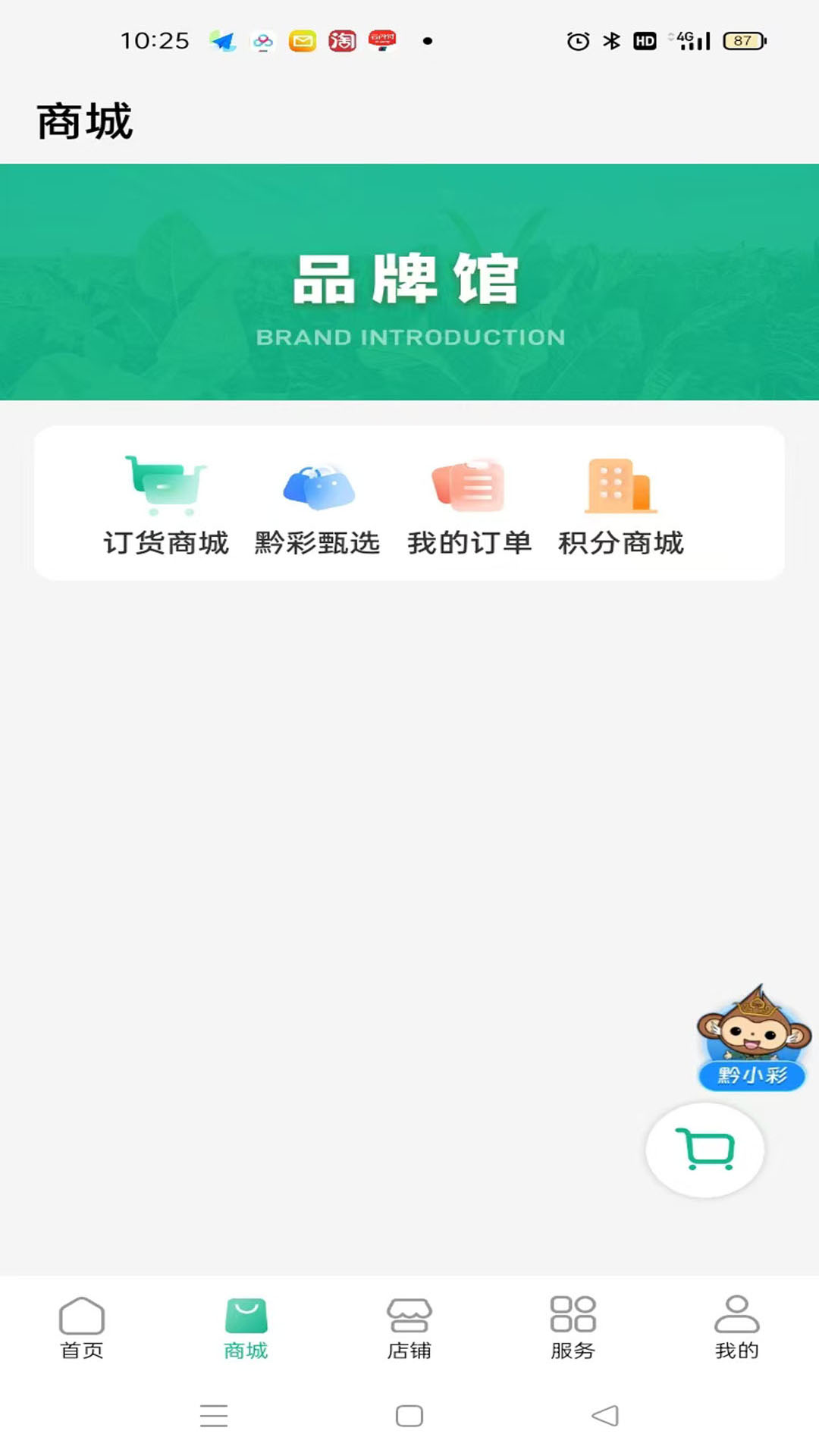Viewport: 819px width, 1456px height.
Task: Open 订货商城 ordering mall
Action: click(x=166, y=504)
